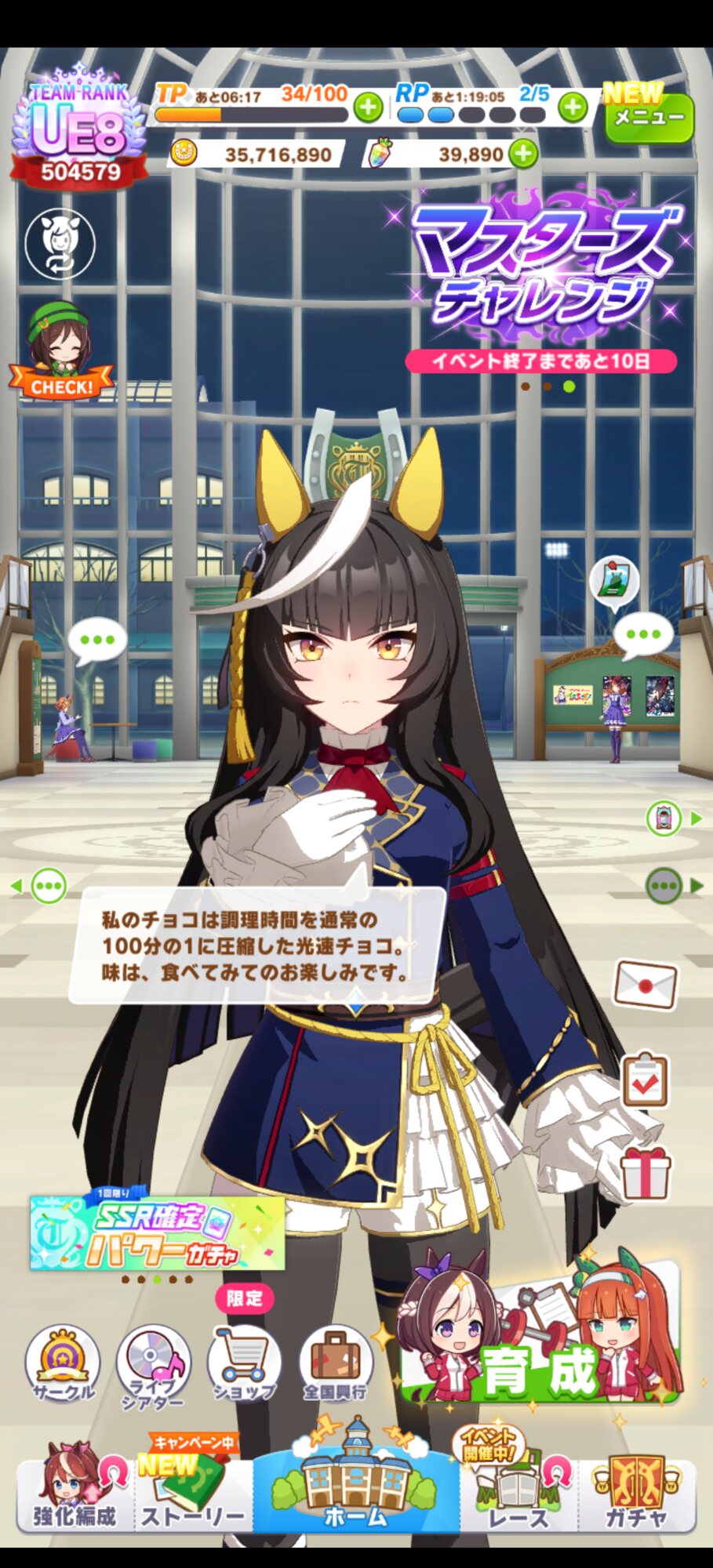This screenshot has height=1568, width=713.
Task: Open the ショップ cart button
Action: (x=244, y=1364)
